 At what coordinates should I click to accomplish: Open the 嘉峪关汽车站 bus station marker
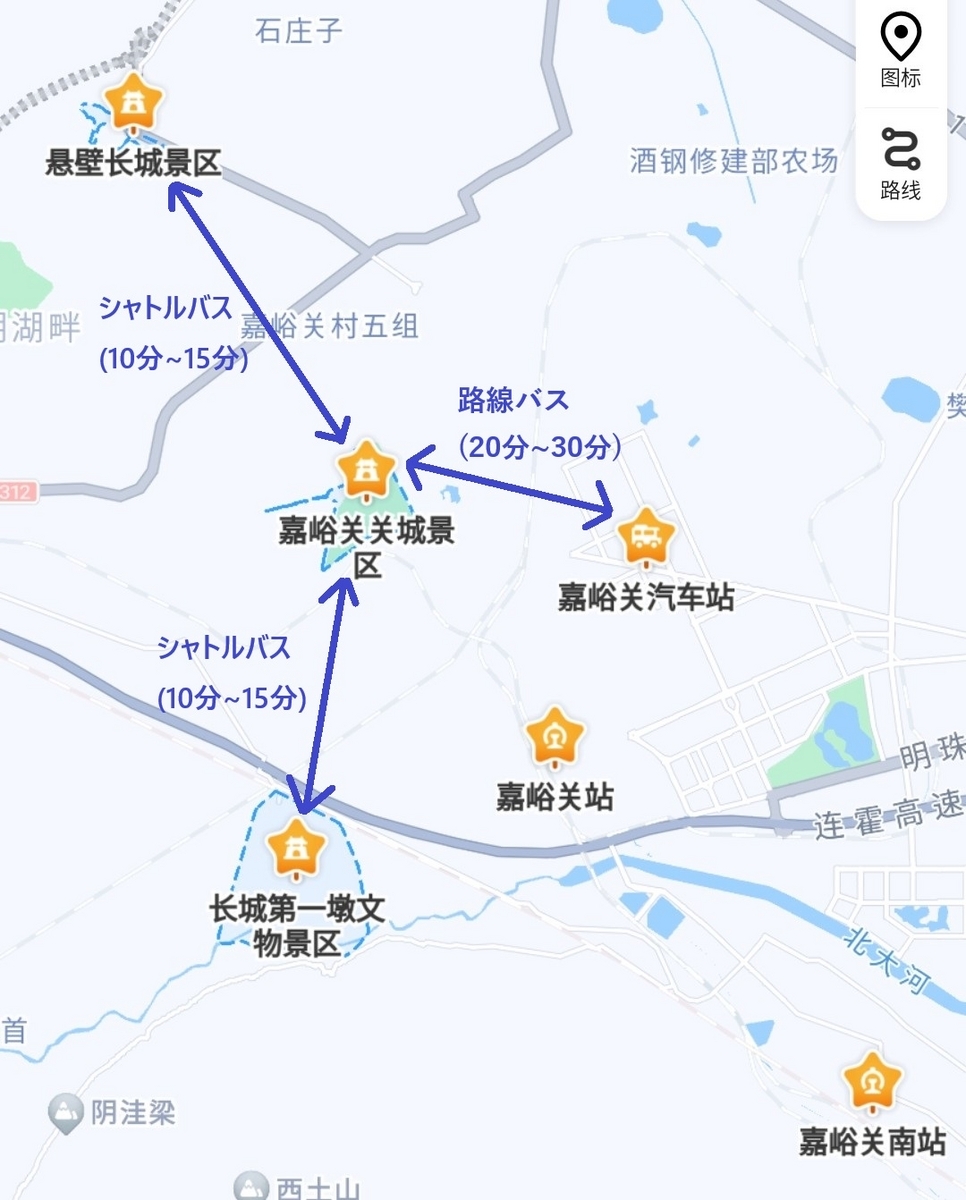[x=646, y=537]
